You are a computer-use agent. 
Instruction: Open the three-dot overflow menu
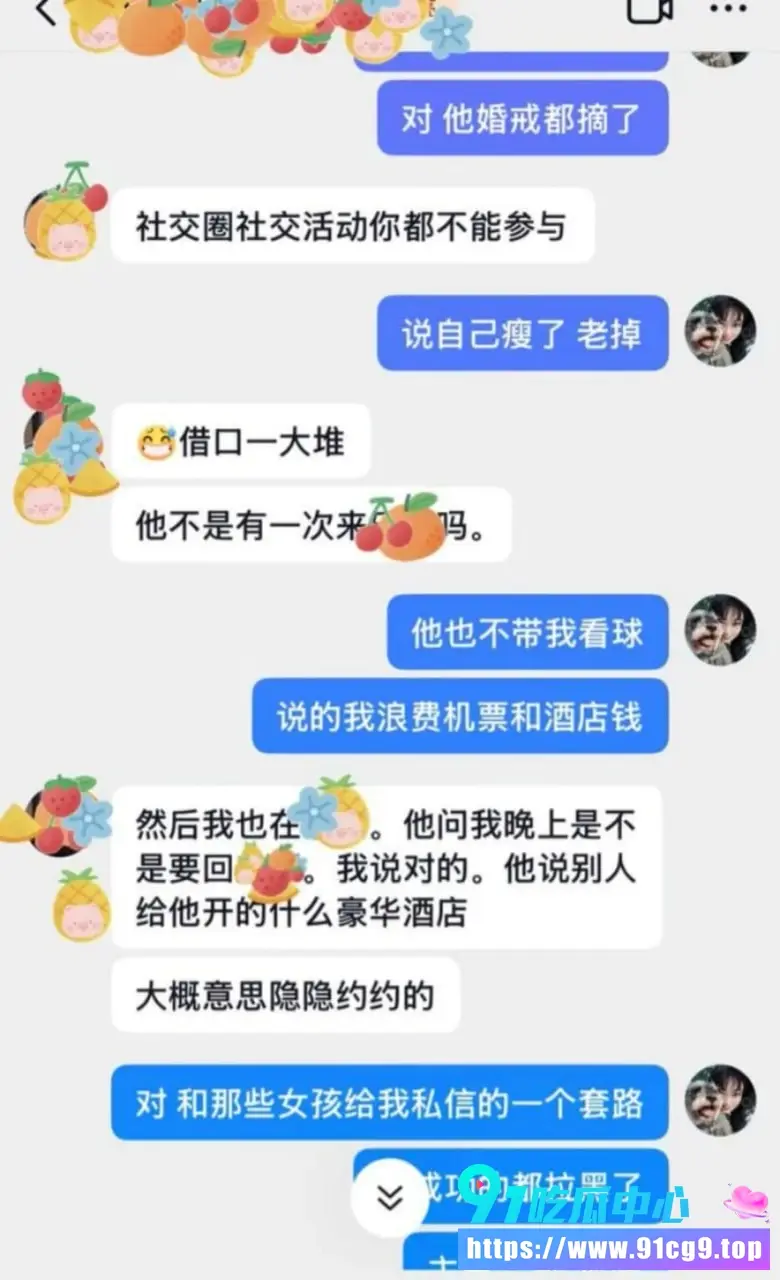[728, 8]
